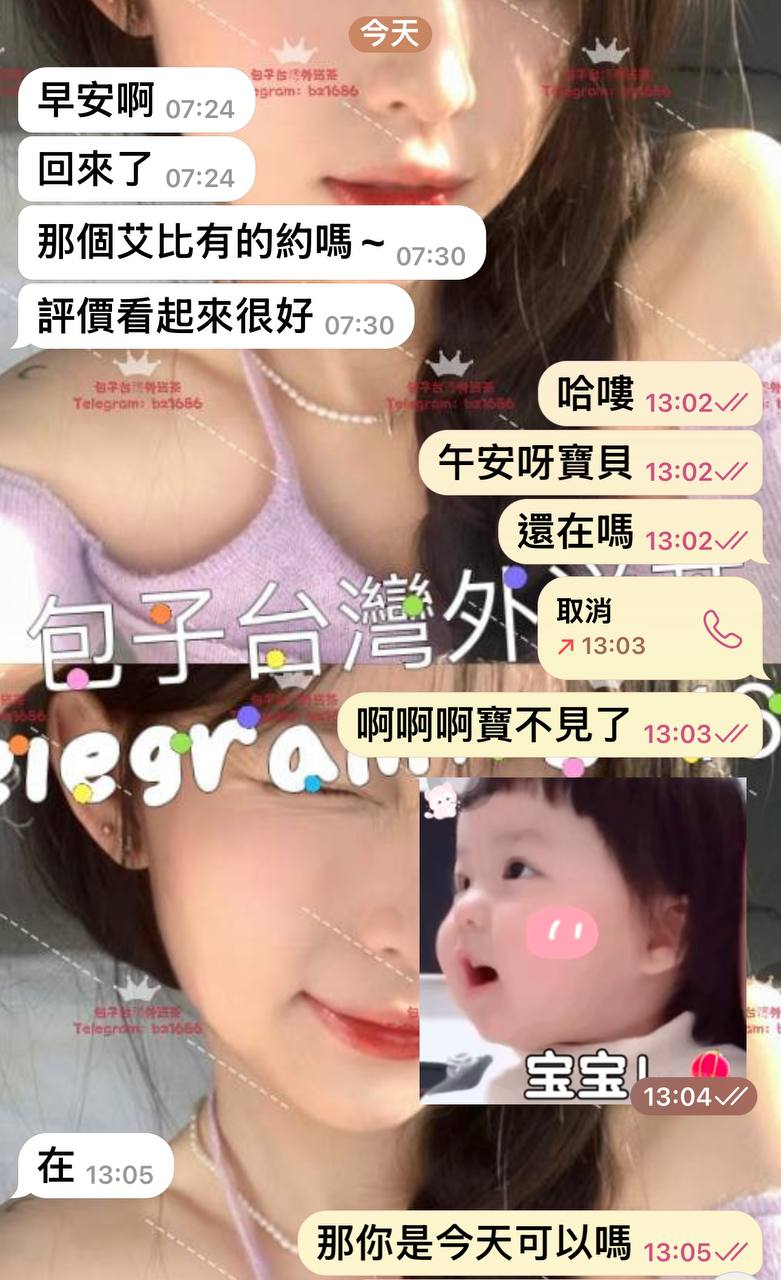Open the baby sticker sent at 13:04
This screenshot has height=1280, width=781.
[583, 938]
